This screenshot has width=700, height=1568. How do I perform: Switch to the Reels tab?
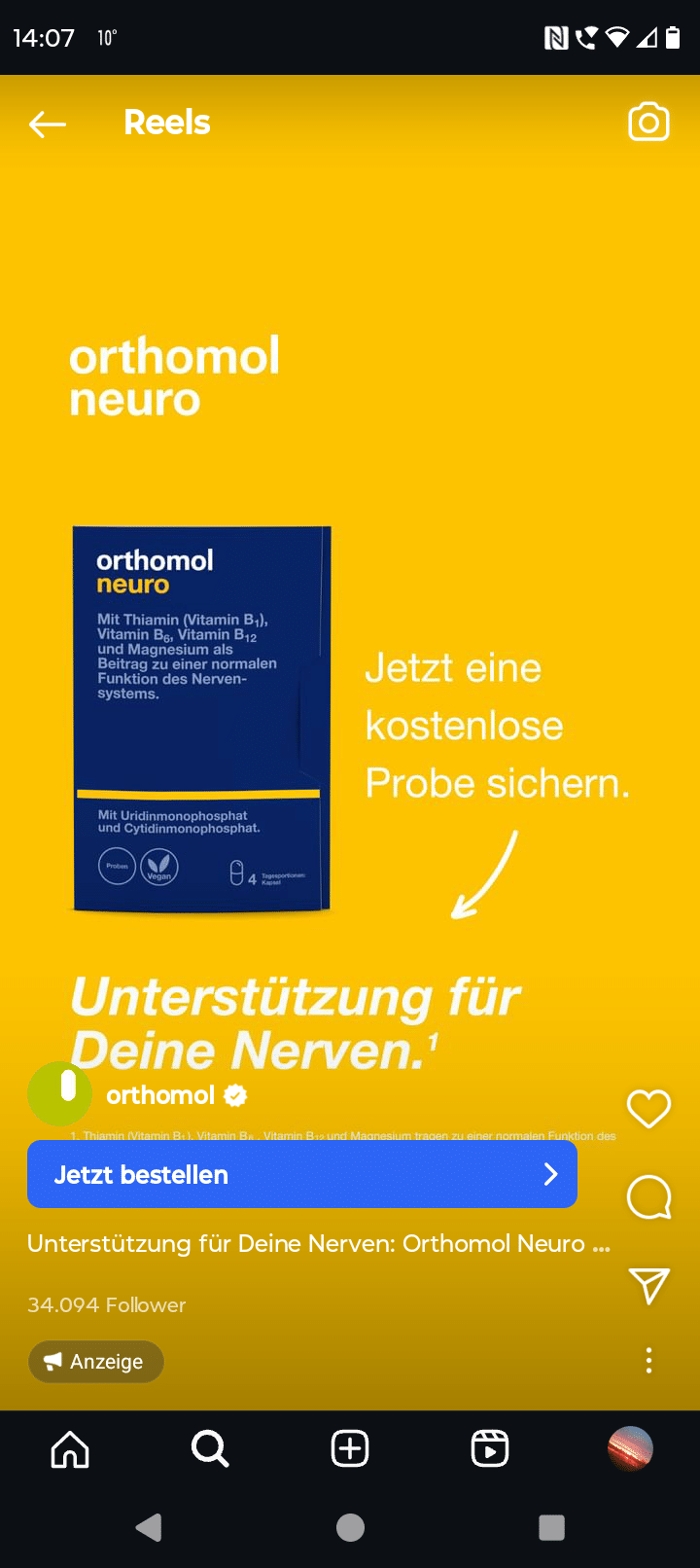pos(489,1449)
